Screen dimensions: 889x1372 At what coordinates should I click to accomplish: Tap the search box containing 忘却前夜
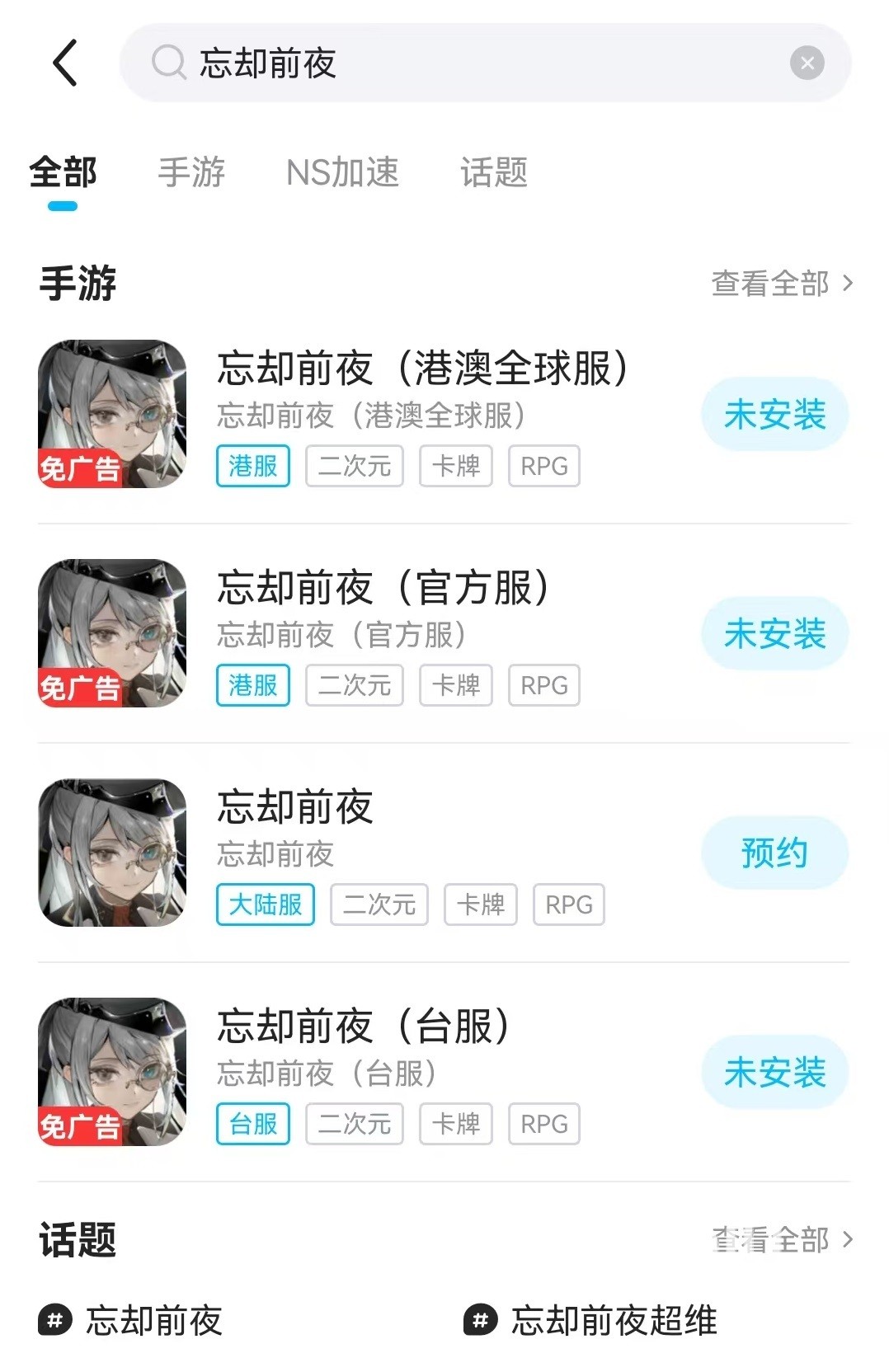coord(462,63)
